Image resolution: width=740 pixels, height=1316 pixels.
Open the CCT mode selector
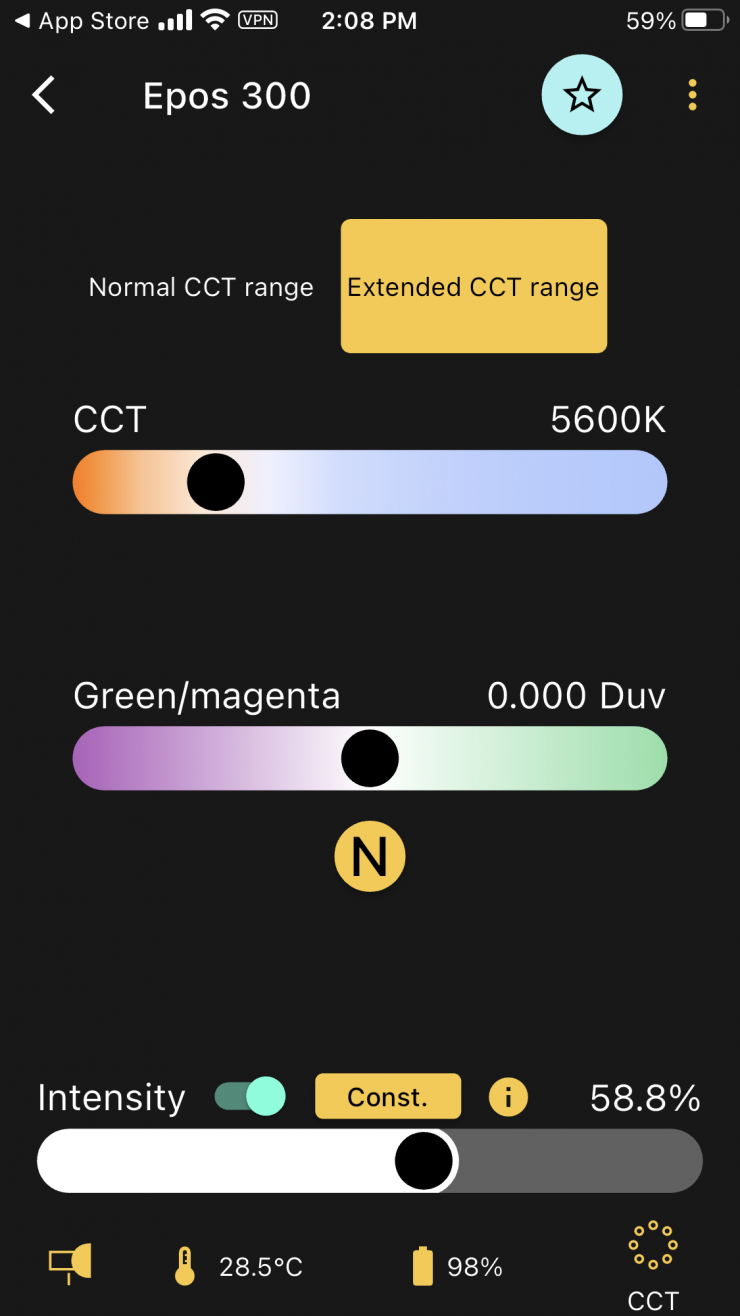(652, 1264)
